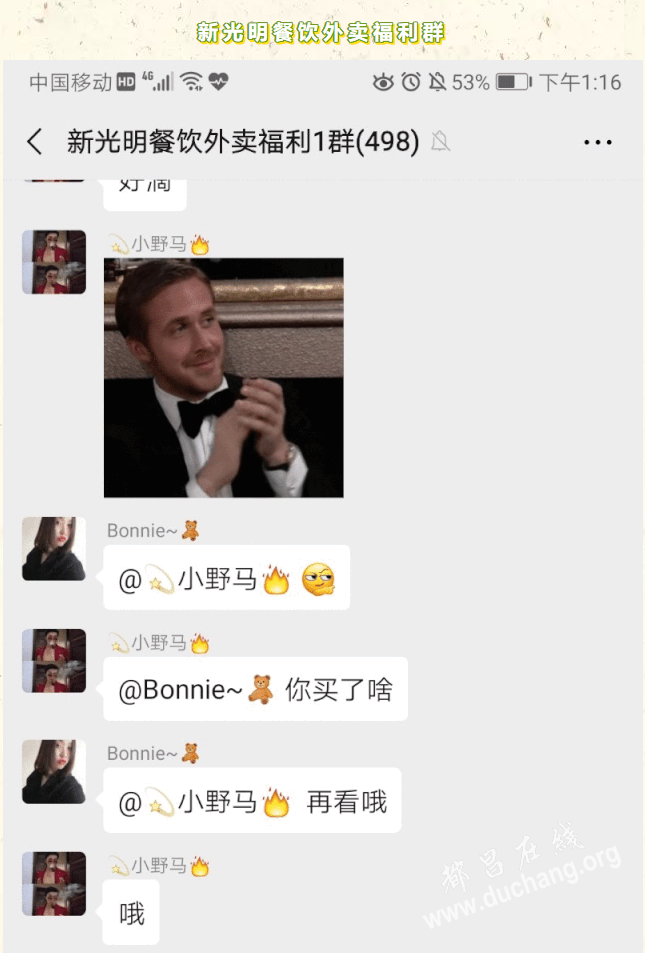Open group info via three-dot menu
The width and height of the screenshot is (645, 953).
pyautogui.click(x=597, y=142)
